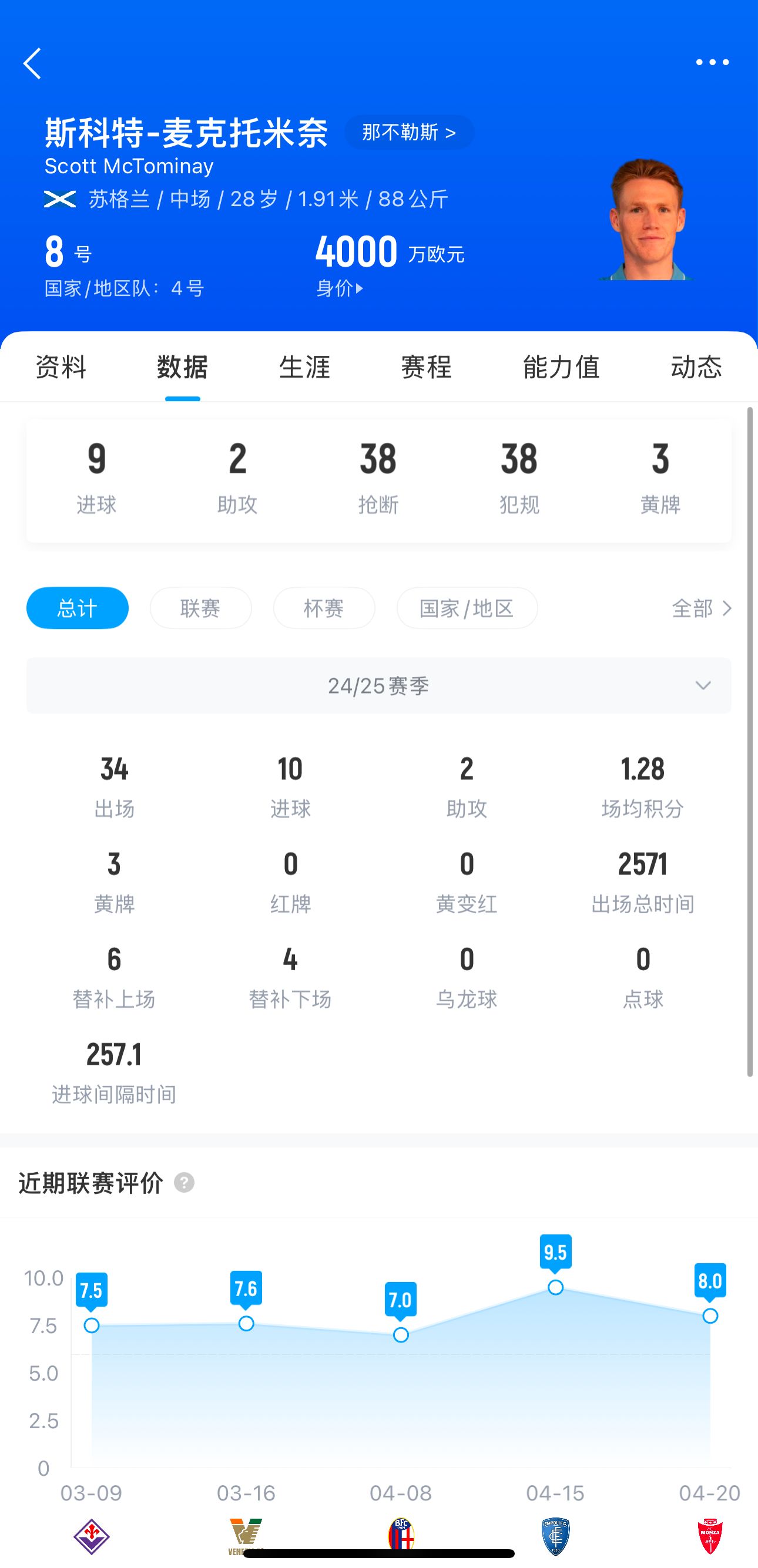Switch to the 赛程 tab
The height and width of the screenshot is (1568, 758).
426,367
